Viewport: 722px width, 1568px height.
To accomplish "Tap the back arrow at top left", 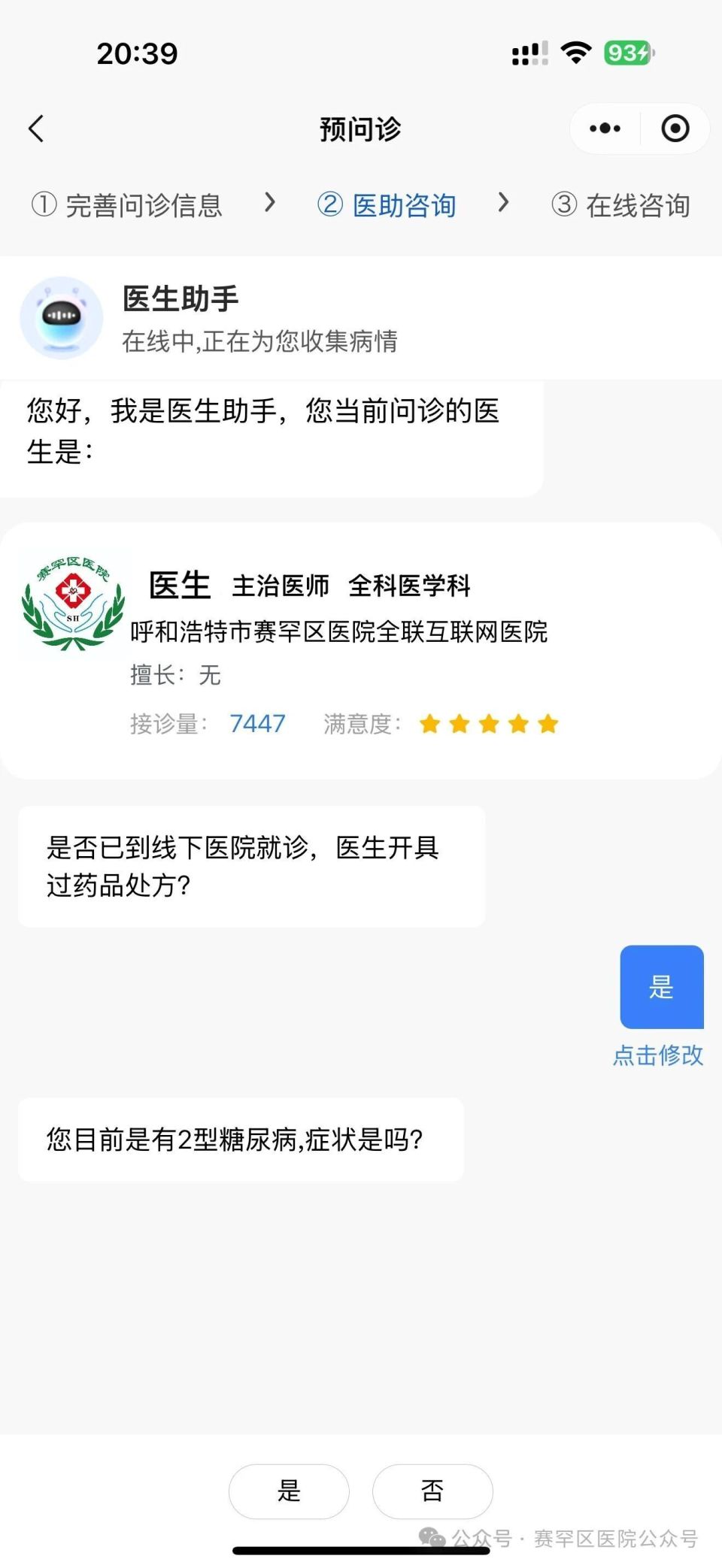I will 35,128.
